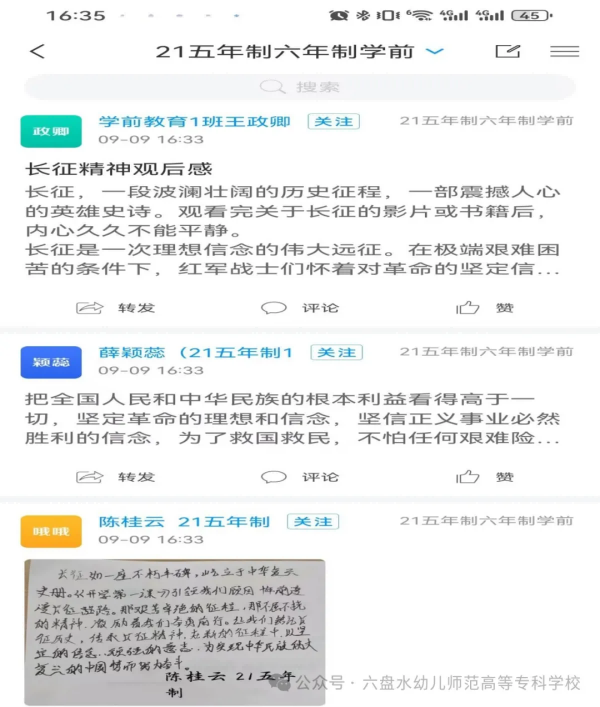Tap the 搜索 search box
The width and height of the screenshot is (600, 707).
coord(300,87)
